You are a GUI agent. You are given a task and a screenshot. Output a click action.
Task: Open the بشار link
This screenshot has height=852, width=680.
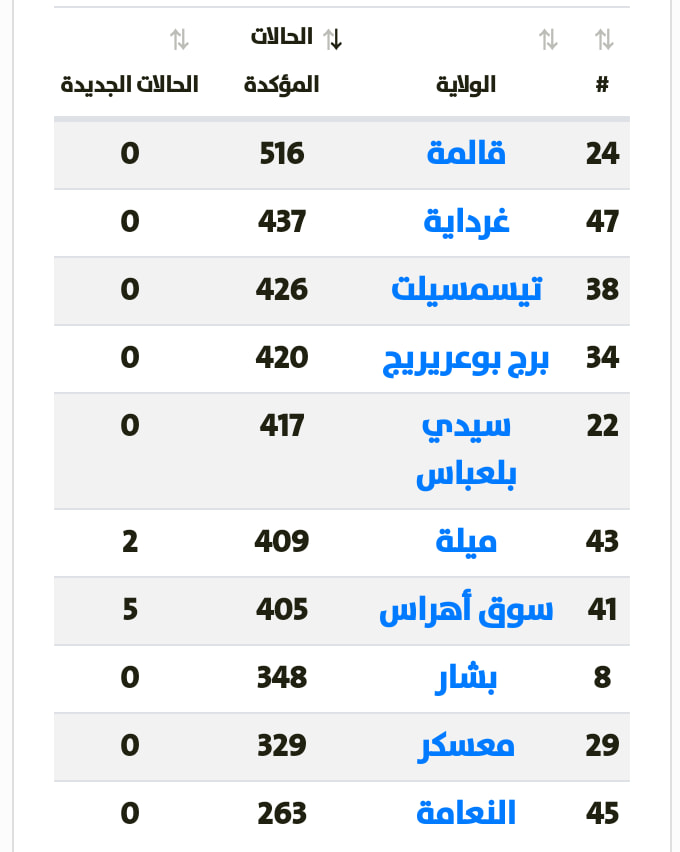[466, 678]
